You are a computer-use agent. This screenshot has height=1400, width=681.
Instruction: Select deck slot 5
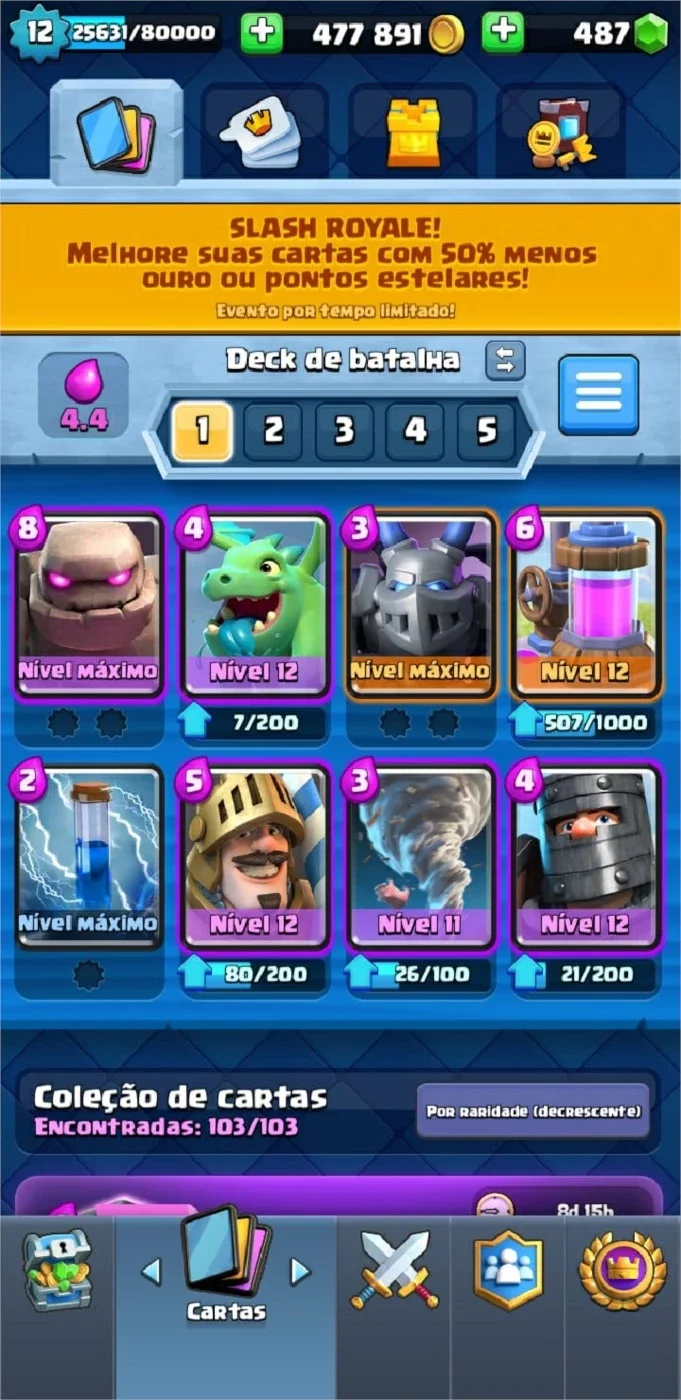point(486,431)
